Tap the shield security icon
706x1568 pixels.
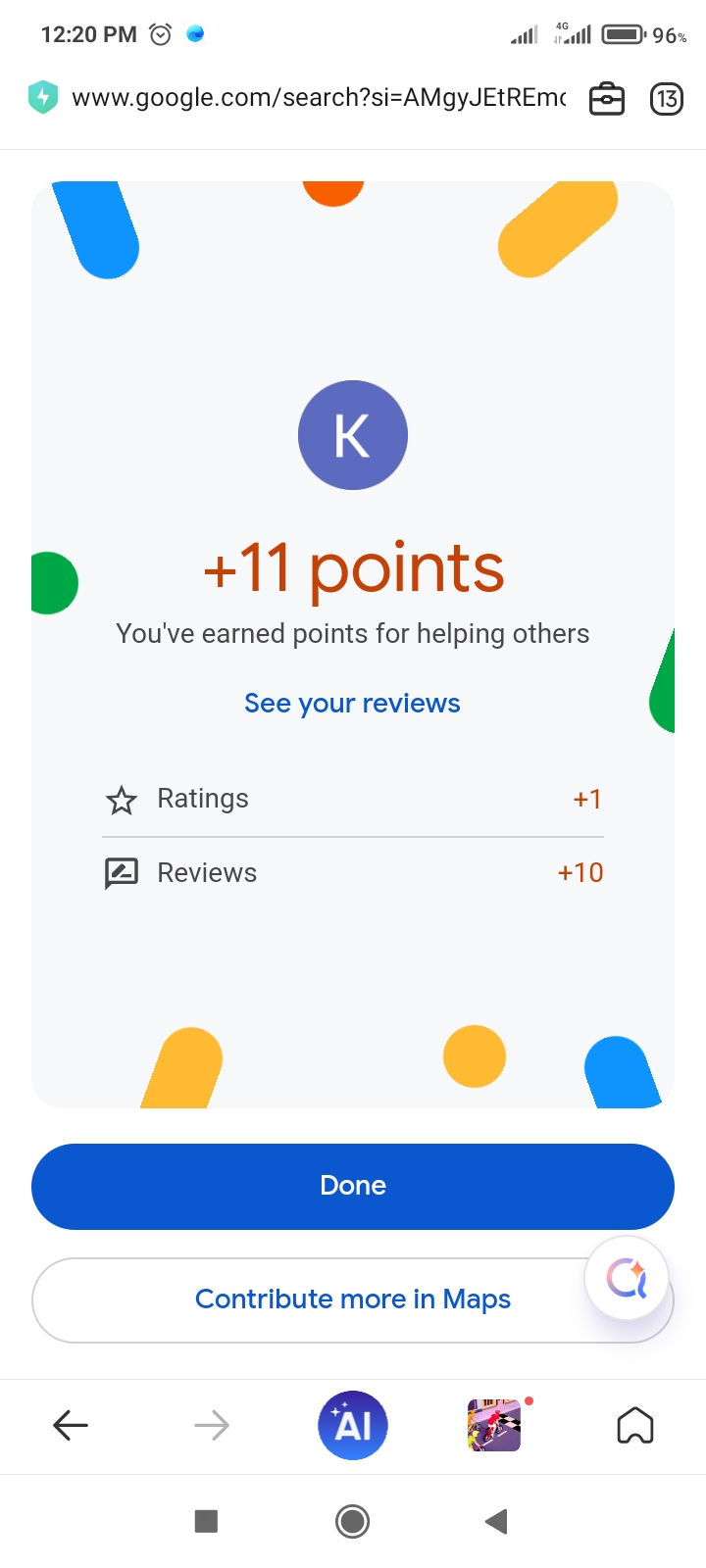(x=43, y=98)
